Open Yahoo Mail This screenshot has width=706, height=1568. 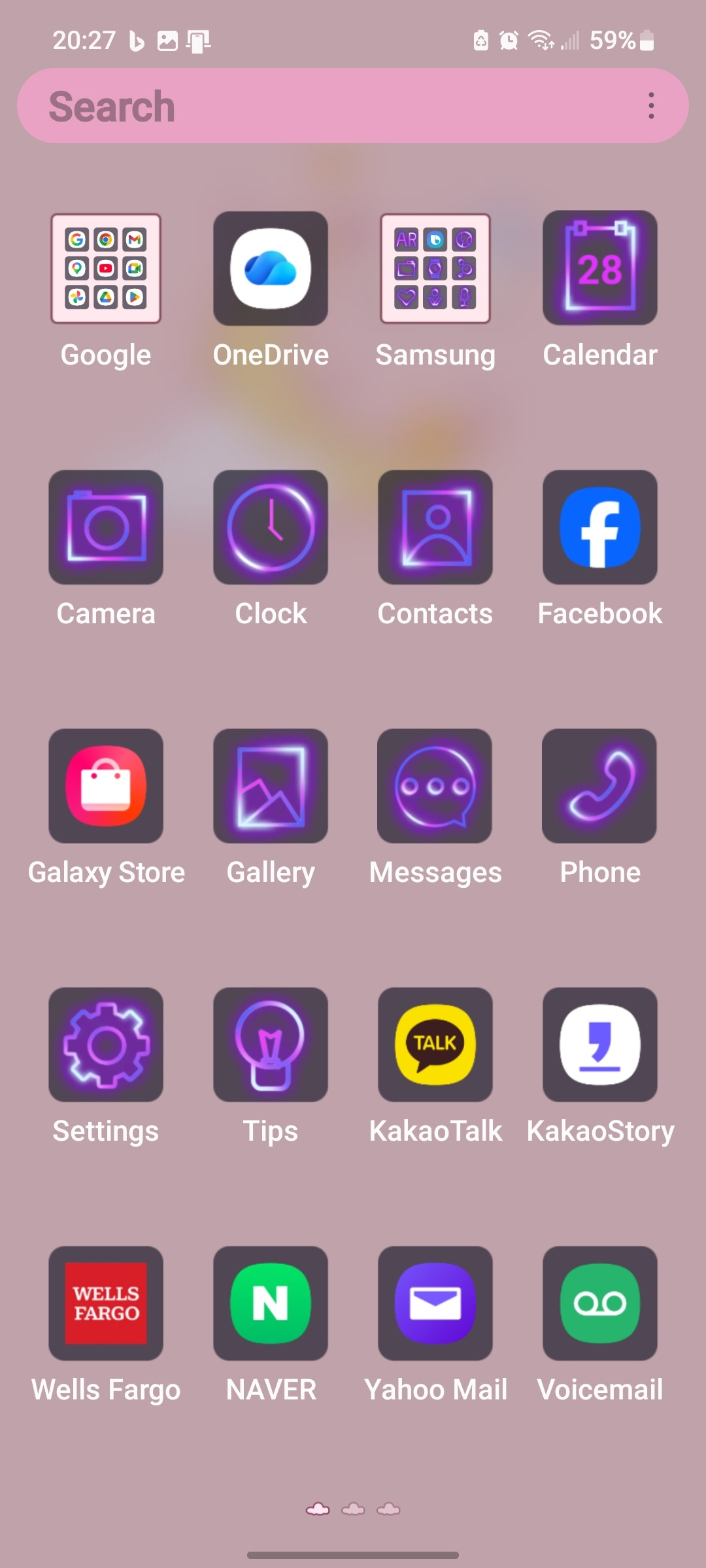pyautogui.click(x=435, y=1303)
